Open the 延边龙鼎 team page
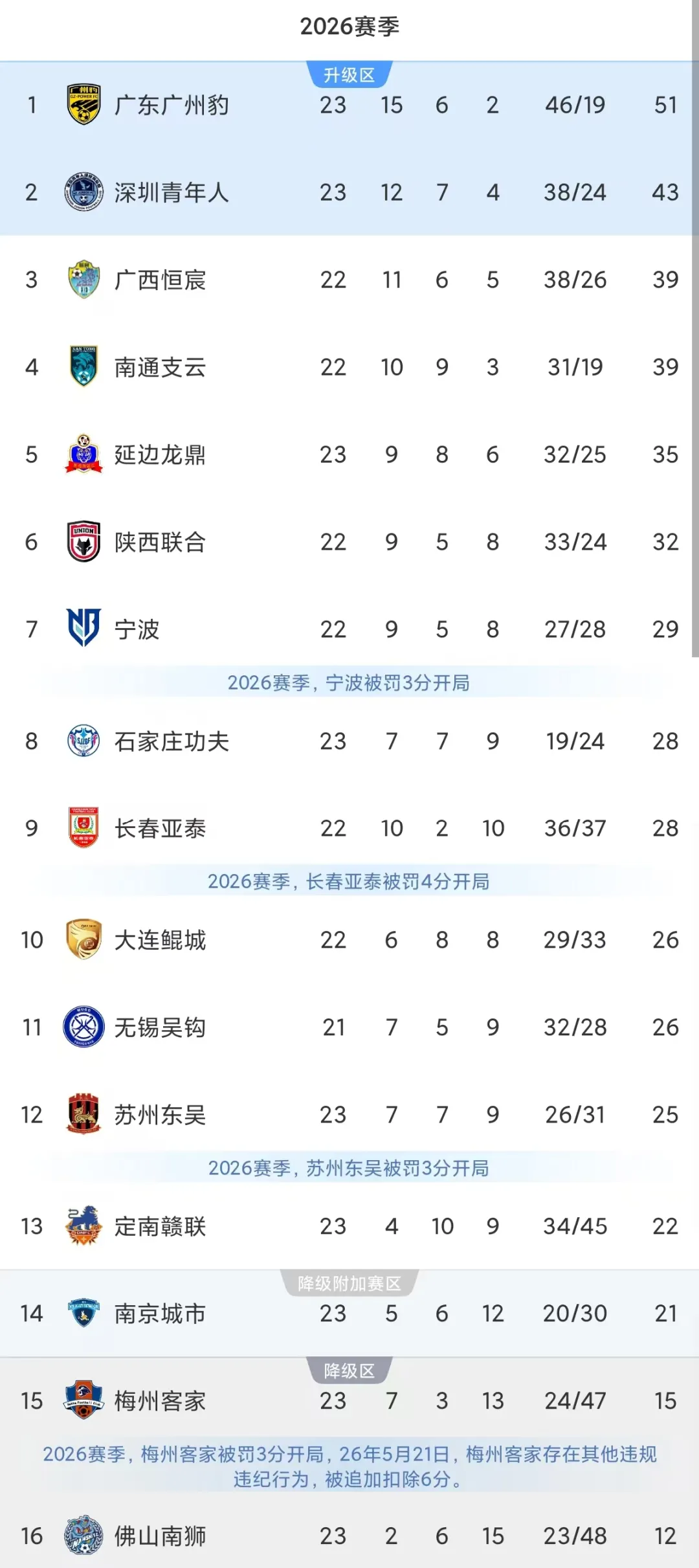Viewport: 699px width, 1568px height. [349, 454]
